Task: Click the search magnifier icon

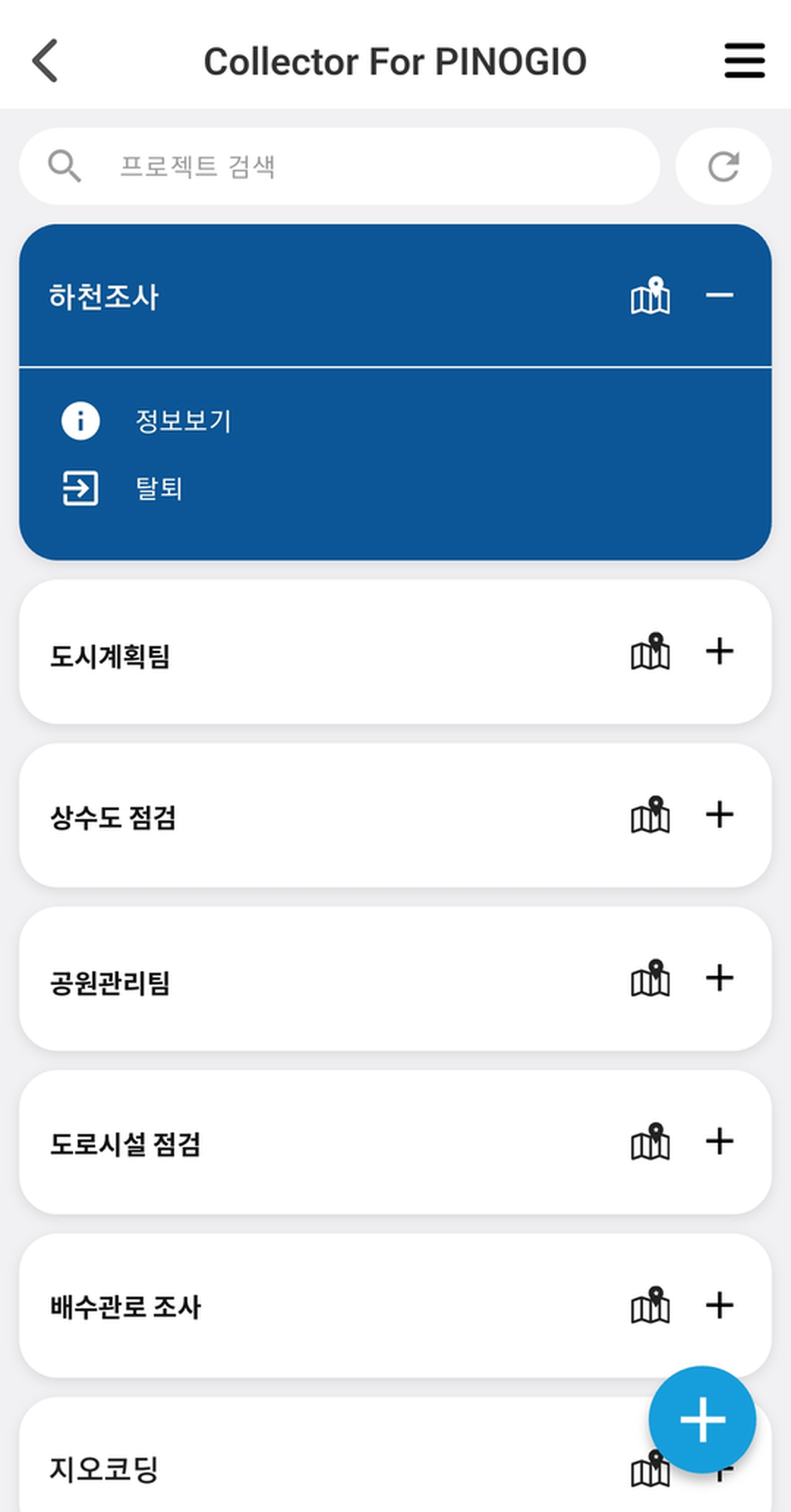Action: click(64, 166)
